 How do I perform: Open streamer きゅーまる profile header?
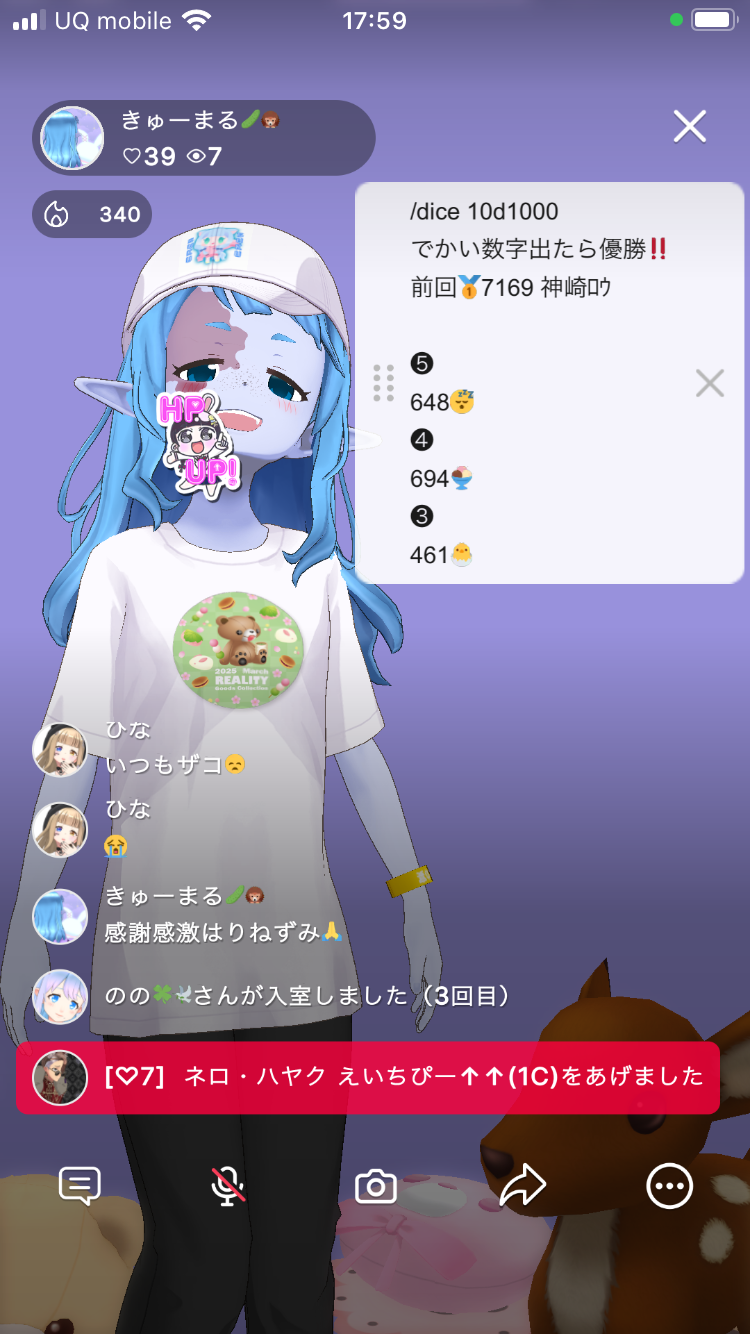[x=204, y=137]
